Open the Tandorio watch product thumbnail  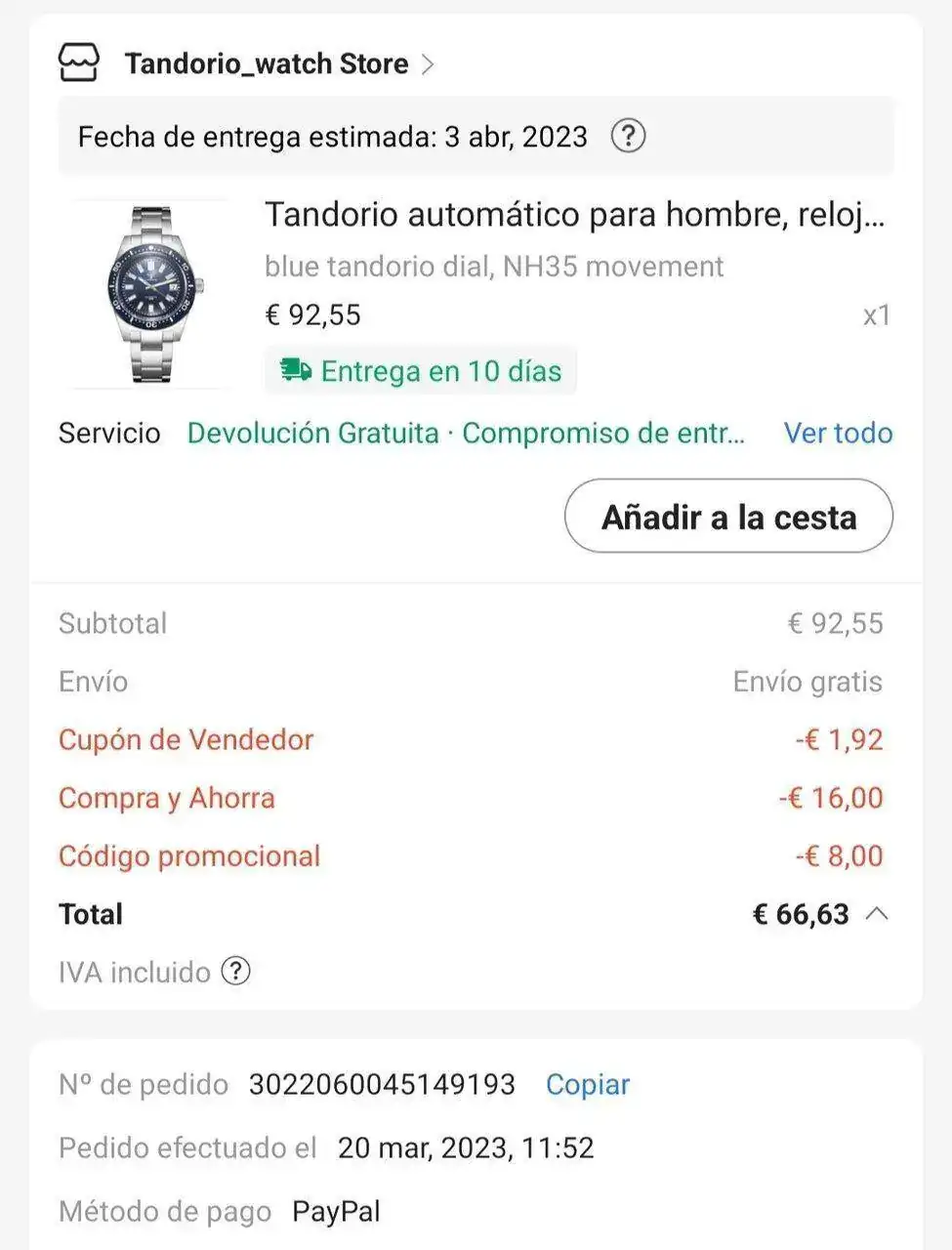point(151,293)
